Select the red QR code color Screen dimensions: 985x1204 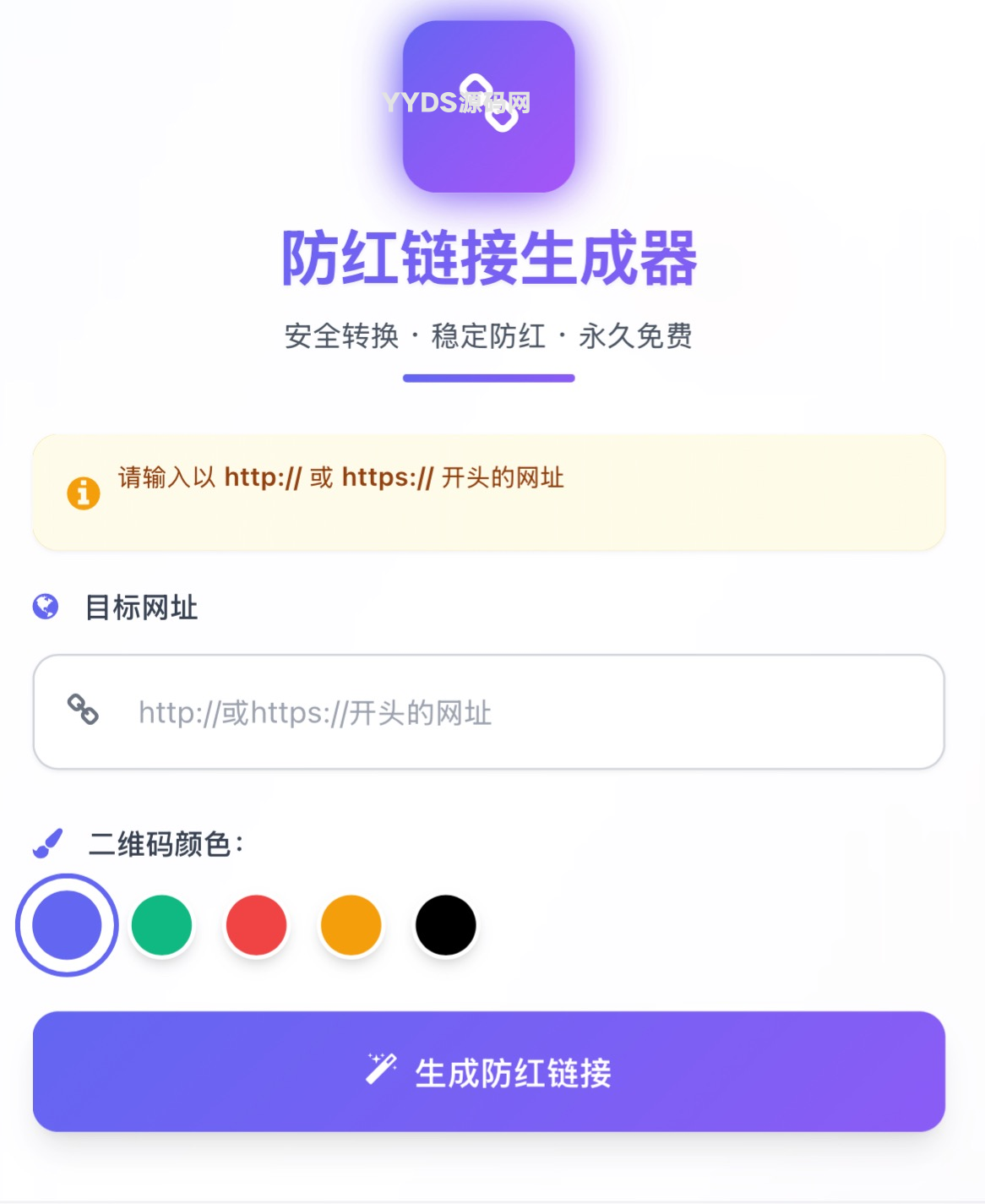(255, 924)
